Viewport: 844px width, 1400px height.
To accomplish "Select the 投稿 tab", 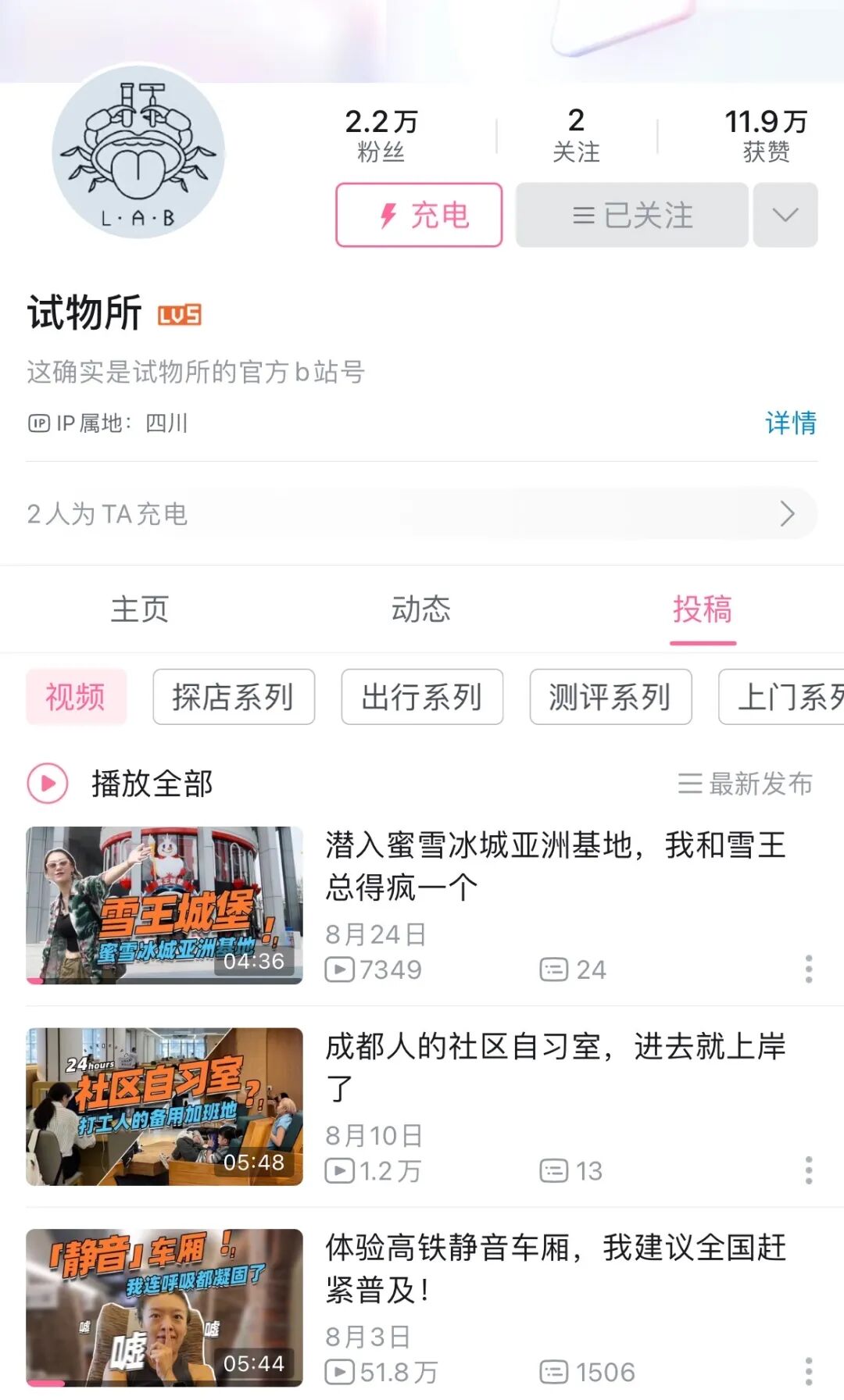I will 703,609.
